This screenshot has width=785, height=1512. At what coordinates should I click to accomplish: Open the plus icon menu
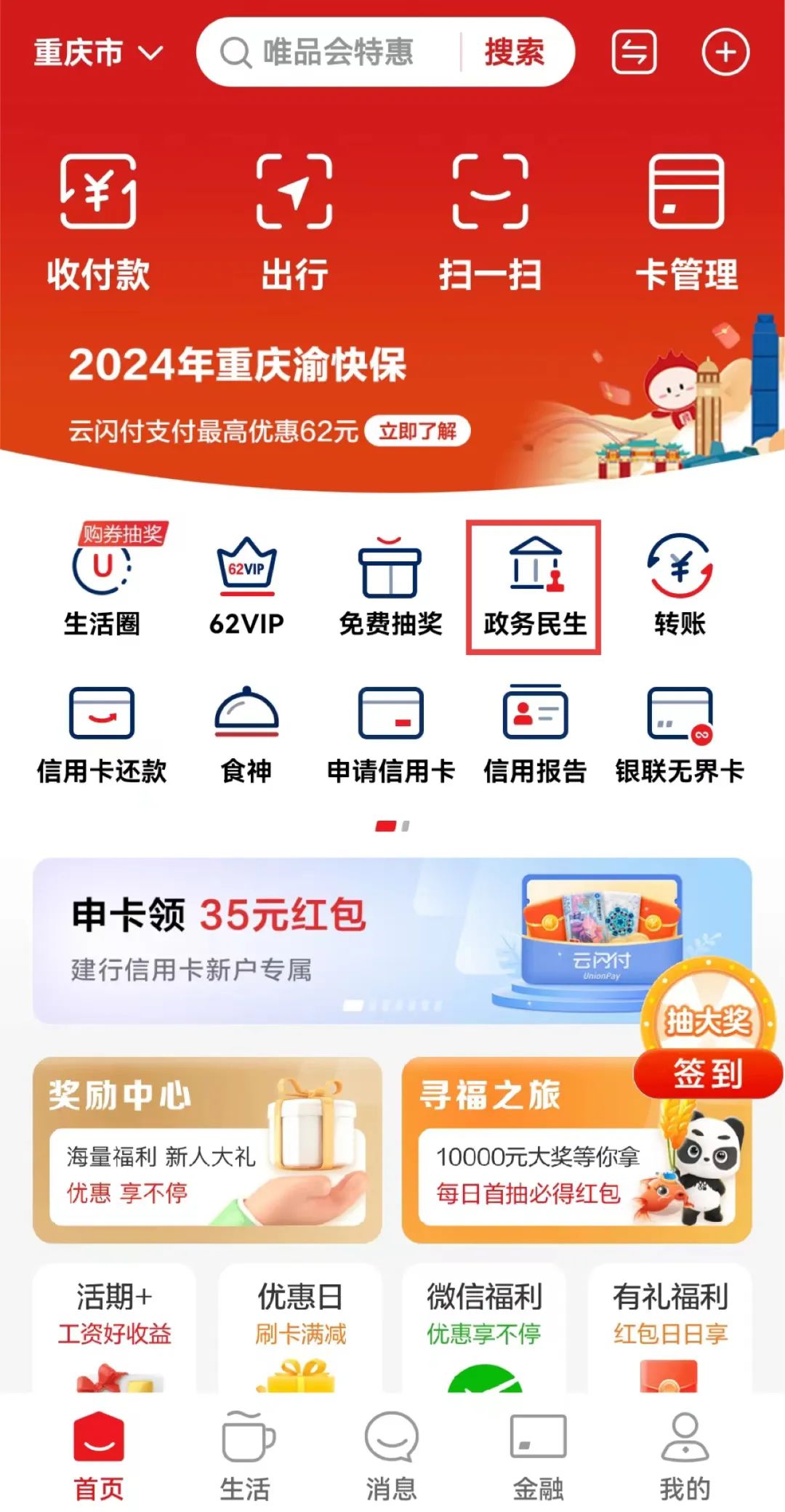725,52
